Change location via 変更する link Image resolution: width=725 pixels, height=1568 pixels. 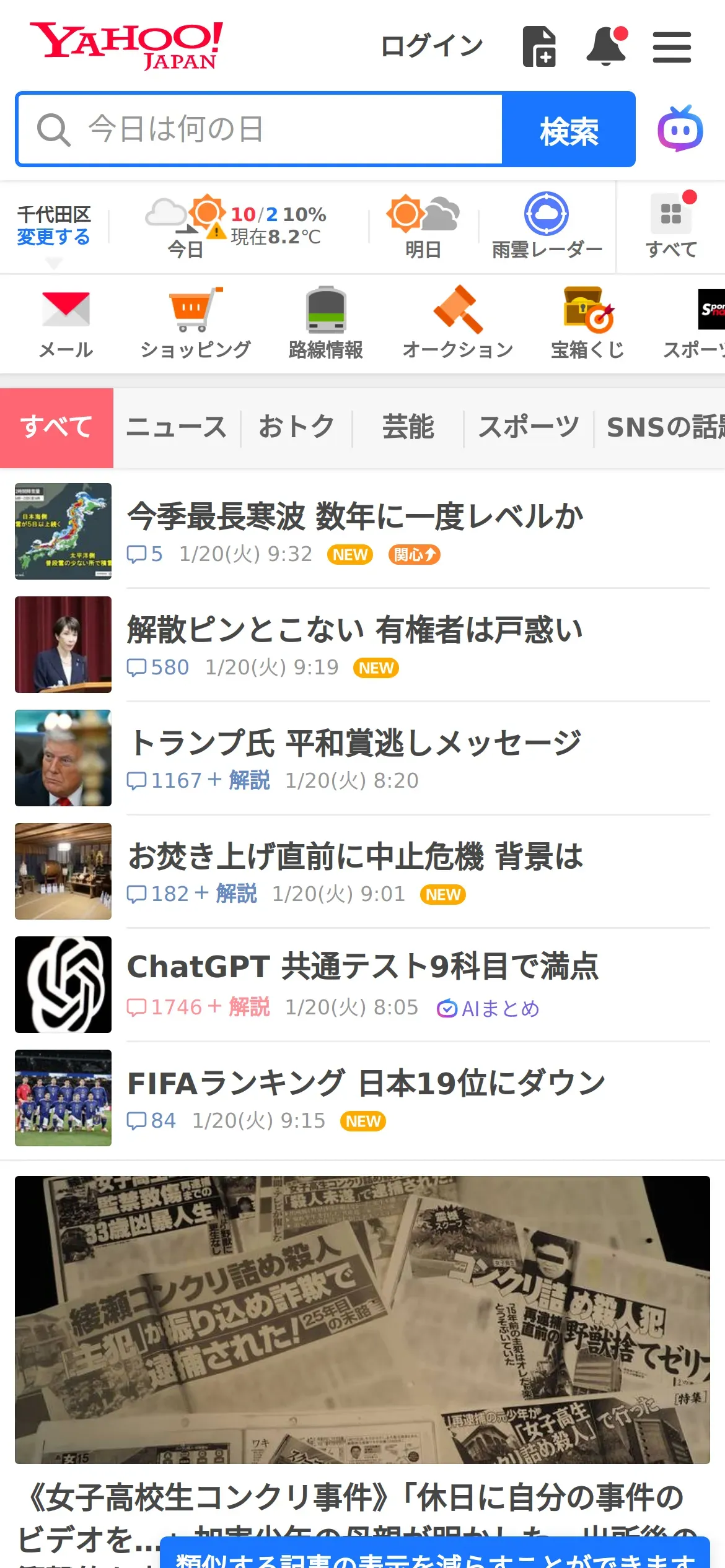click(53, 237)
